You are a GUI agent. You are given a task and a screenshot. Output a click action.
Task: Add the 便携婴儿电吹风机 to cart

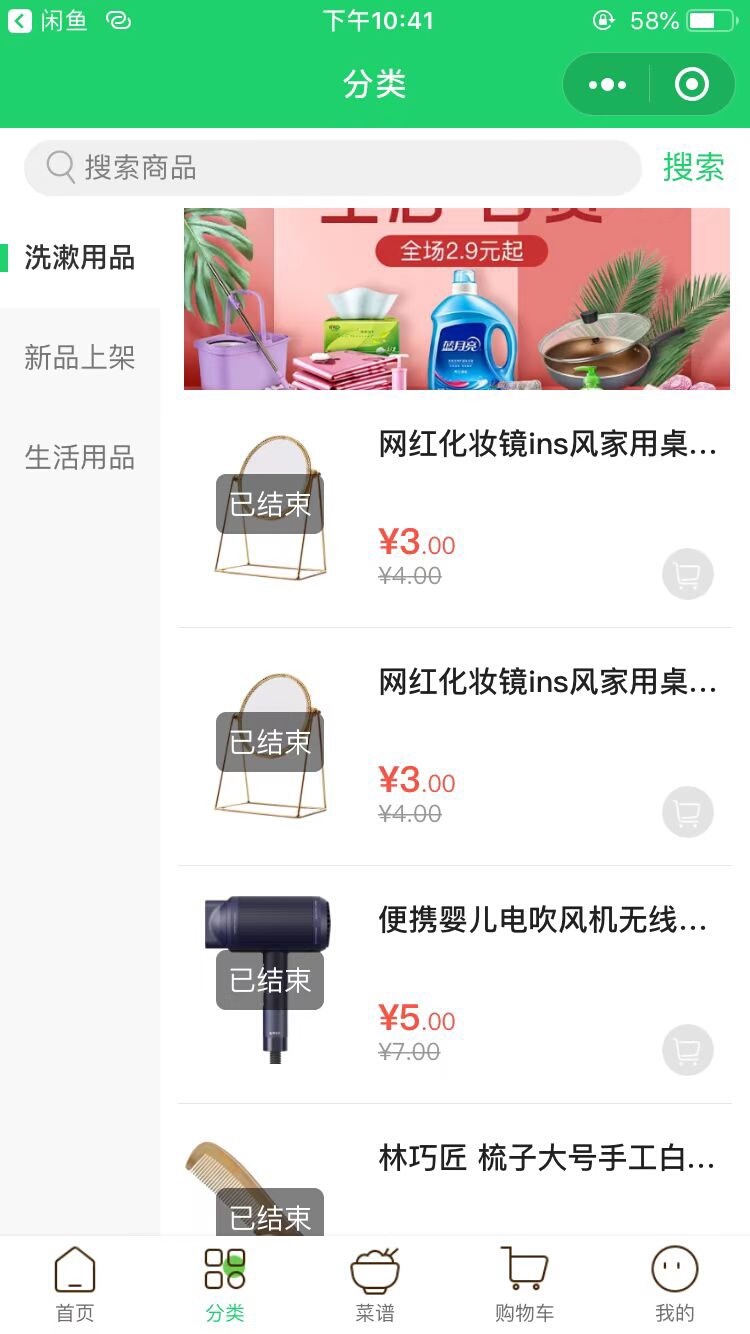tap(687, 1051)
